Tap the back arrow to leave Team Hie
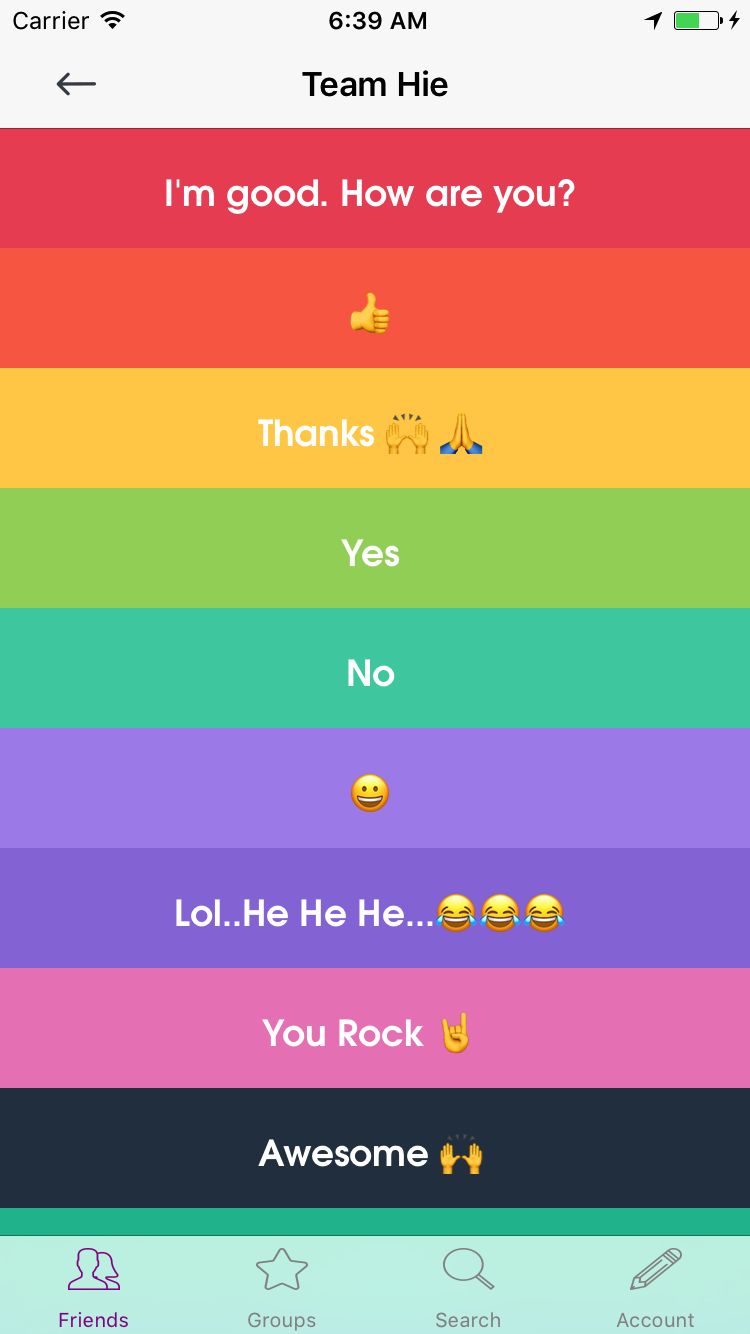Screen dimensions: 750x1334 (x=75, y=84)
